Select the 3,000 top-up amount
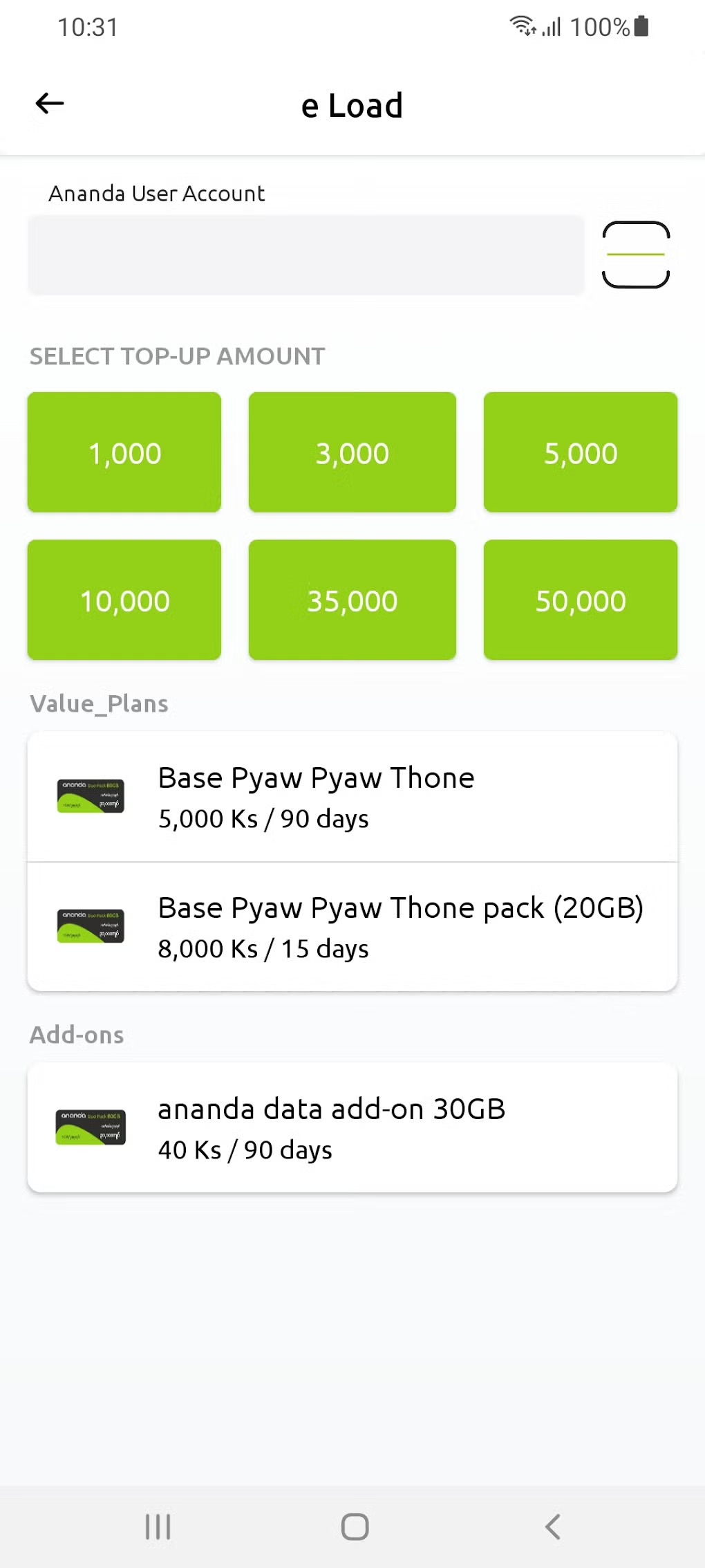The image size is (705, 1568). tap(352, 452)
